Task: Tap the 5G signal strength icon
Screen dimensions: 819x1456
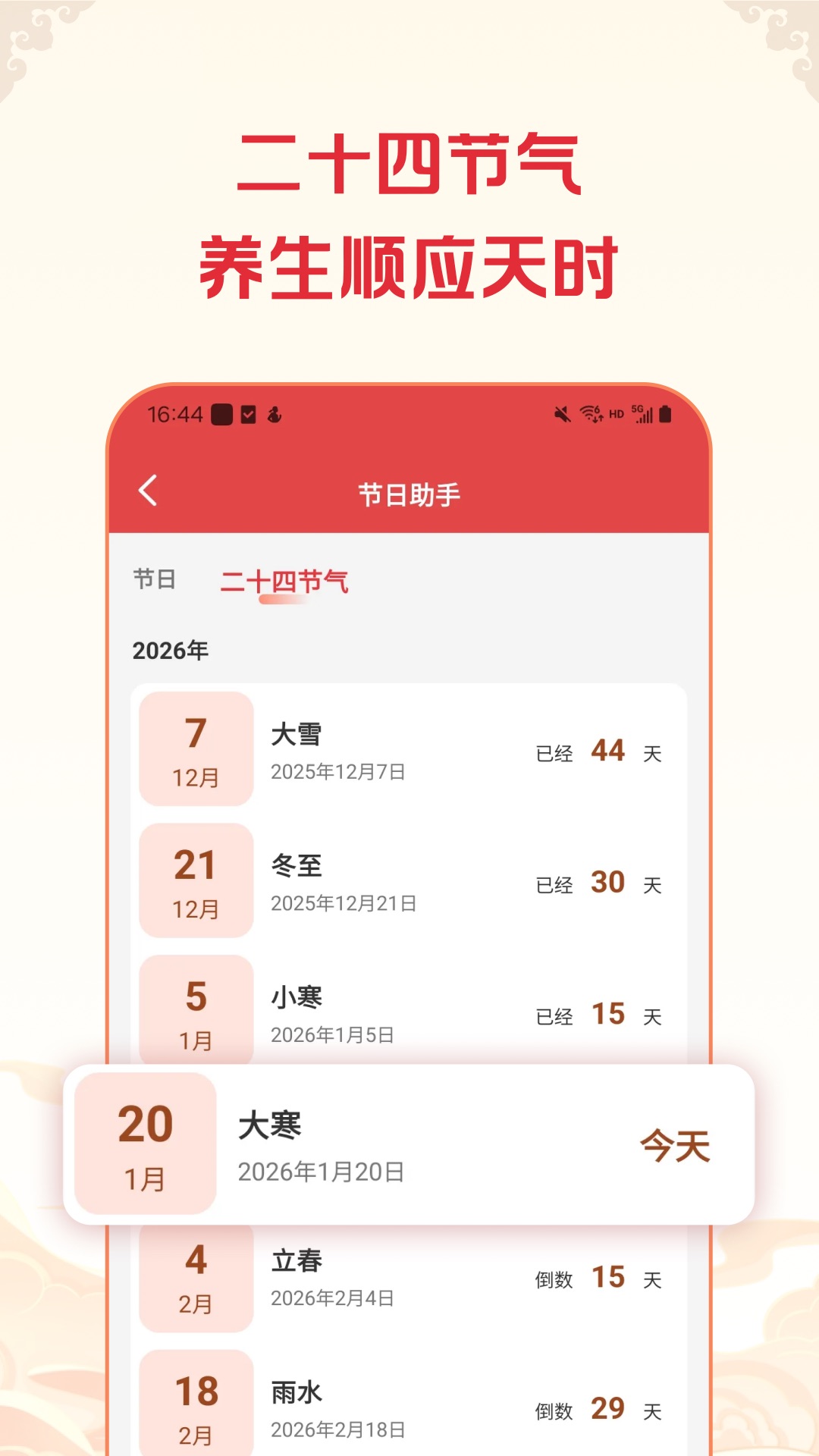Action: tap(641, 414)
